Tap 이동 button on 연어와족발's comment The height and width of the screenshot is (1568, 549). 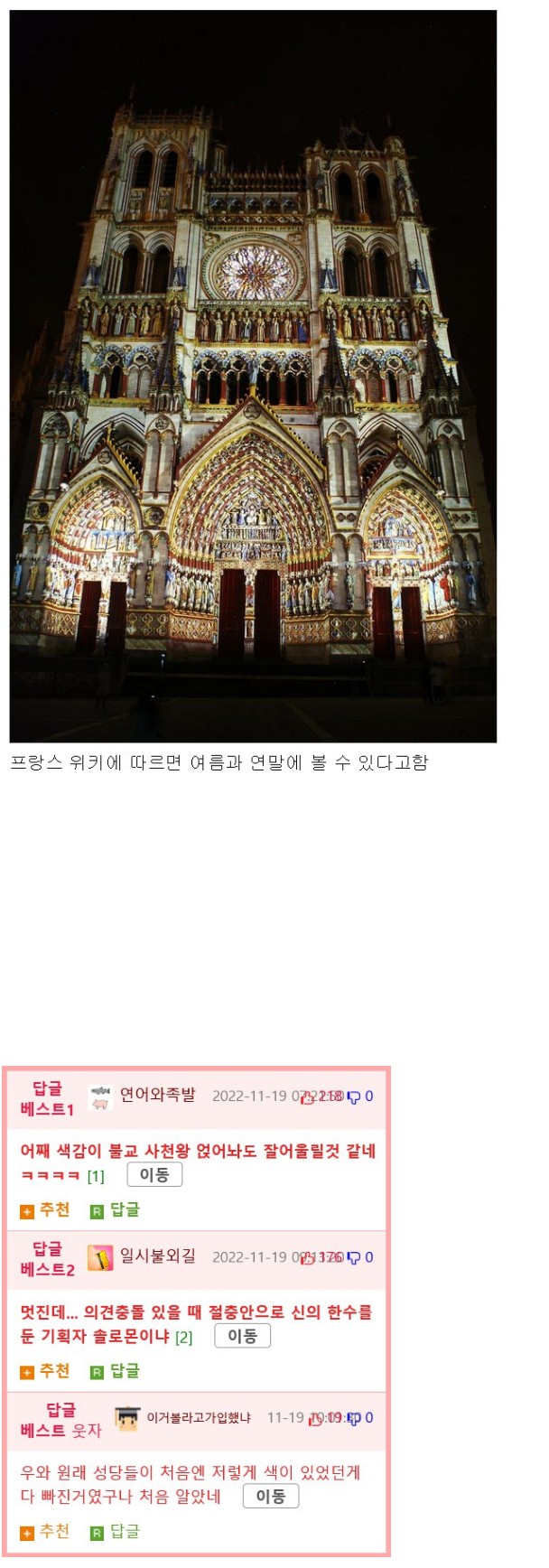pyautogui.click(x=154, y=1174)
